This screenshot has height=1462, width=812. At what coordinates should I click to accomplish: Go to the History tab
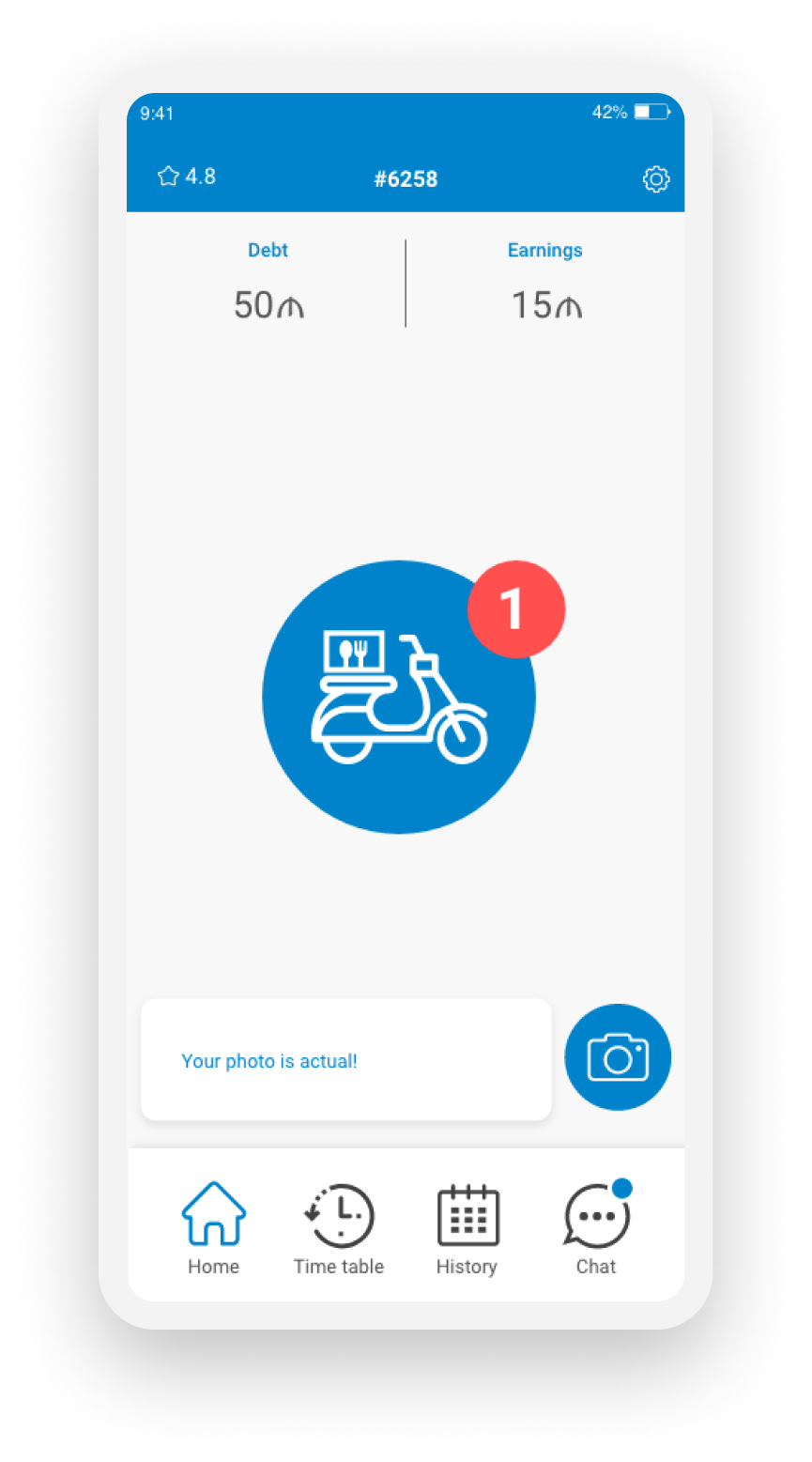point(467,1228)
